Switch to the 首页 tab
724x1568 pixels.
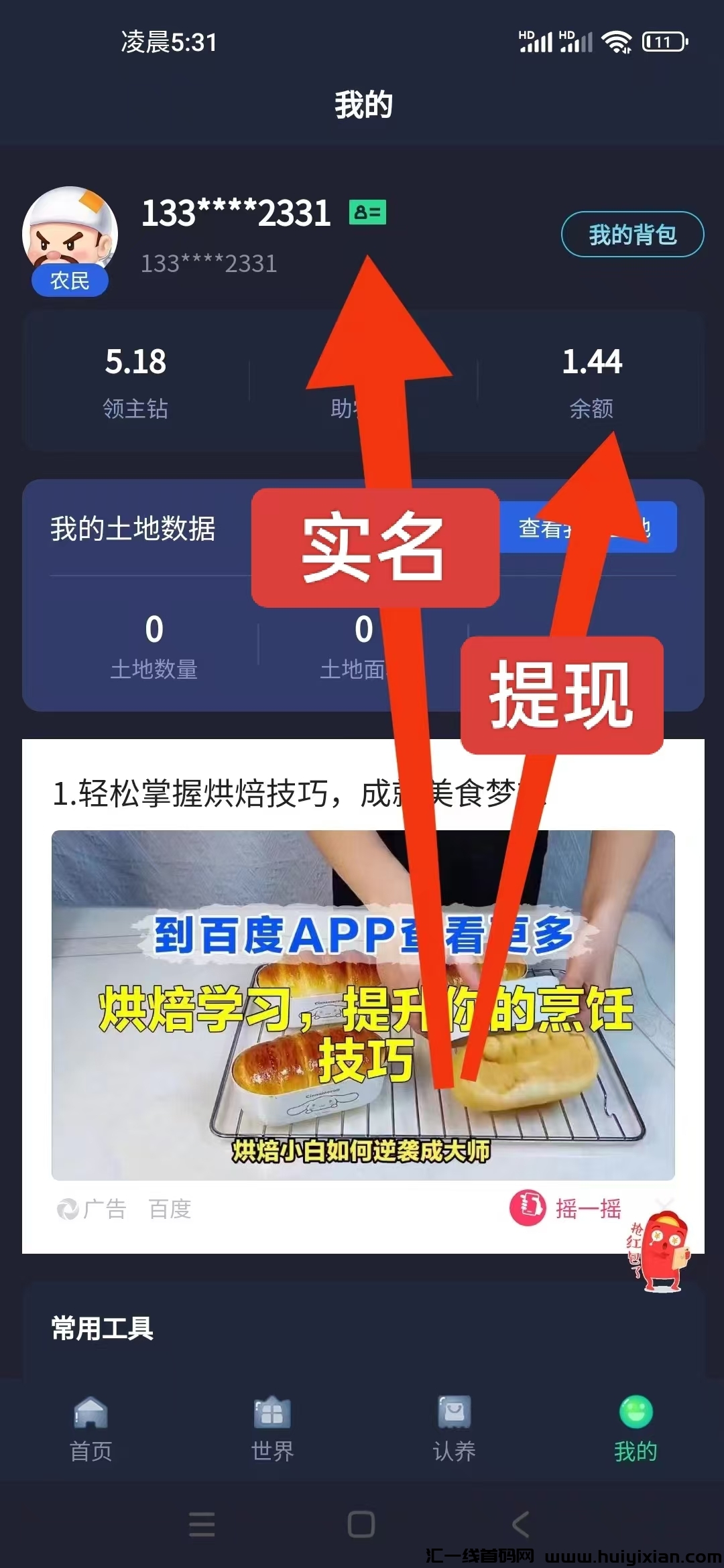90,1429
